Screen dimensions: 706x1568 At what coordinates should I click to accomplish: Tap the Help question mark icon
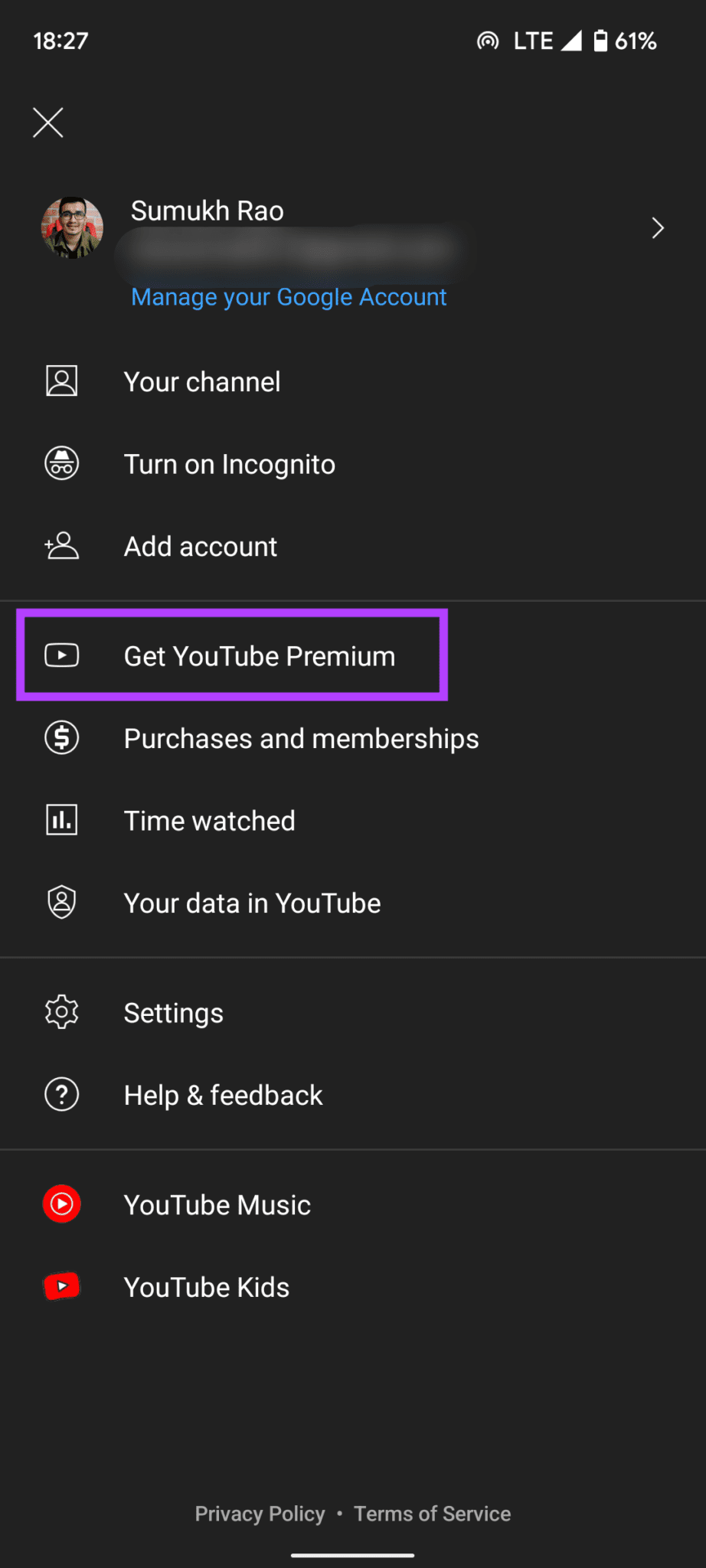61,1094
